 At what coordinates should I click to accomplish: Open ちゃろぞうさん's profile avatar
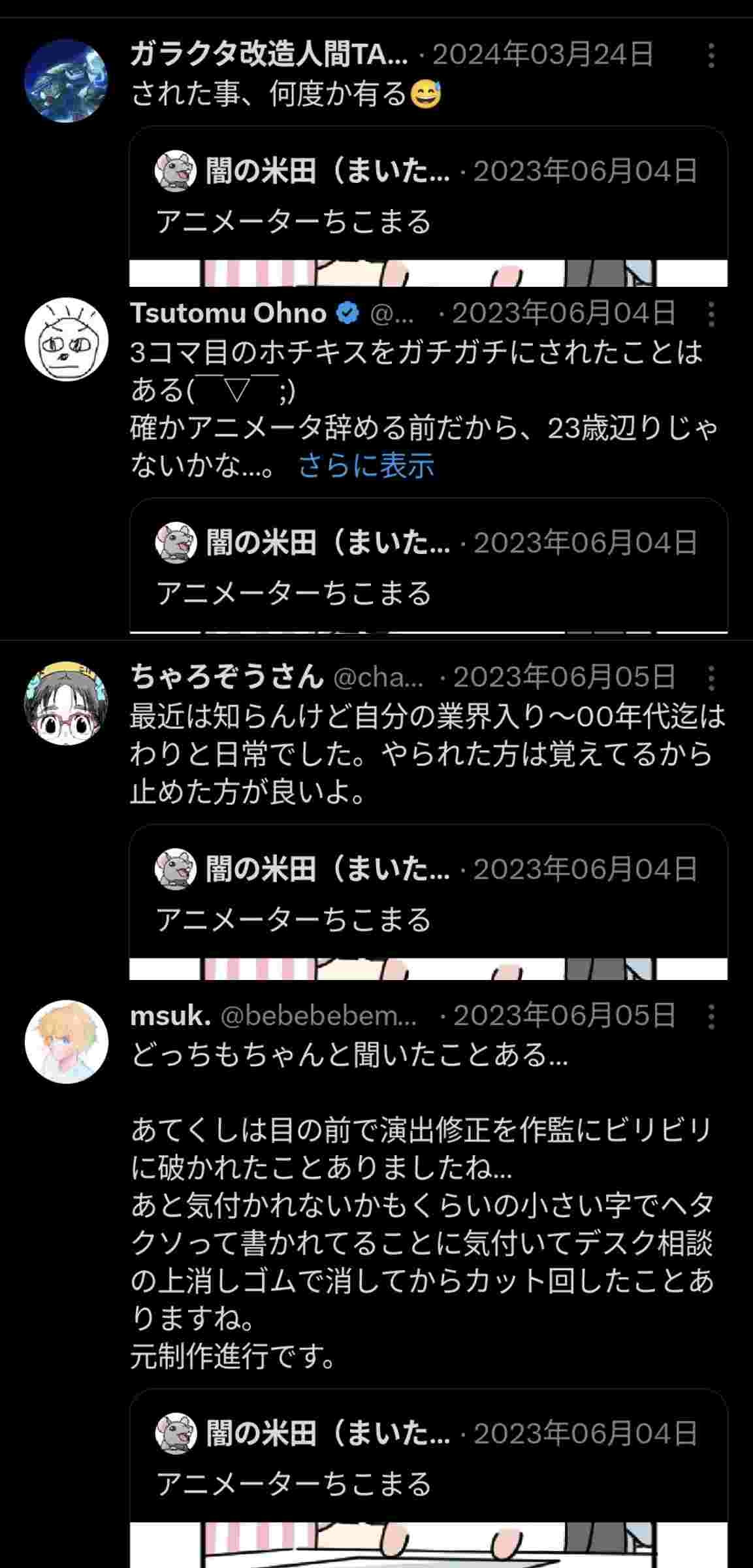pyautogui.click(x=66, y=703)
